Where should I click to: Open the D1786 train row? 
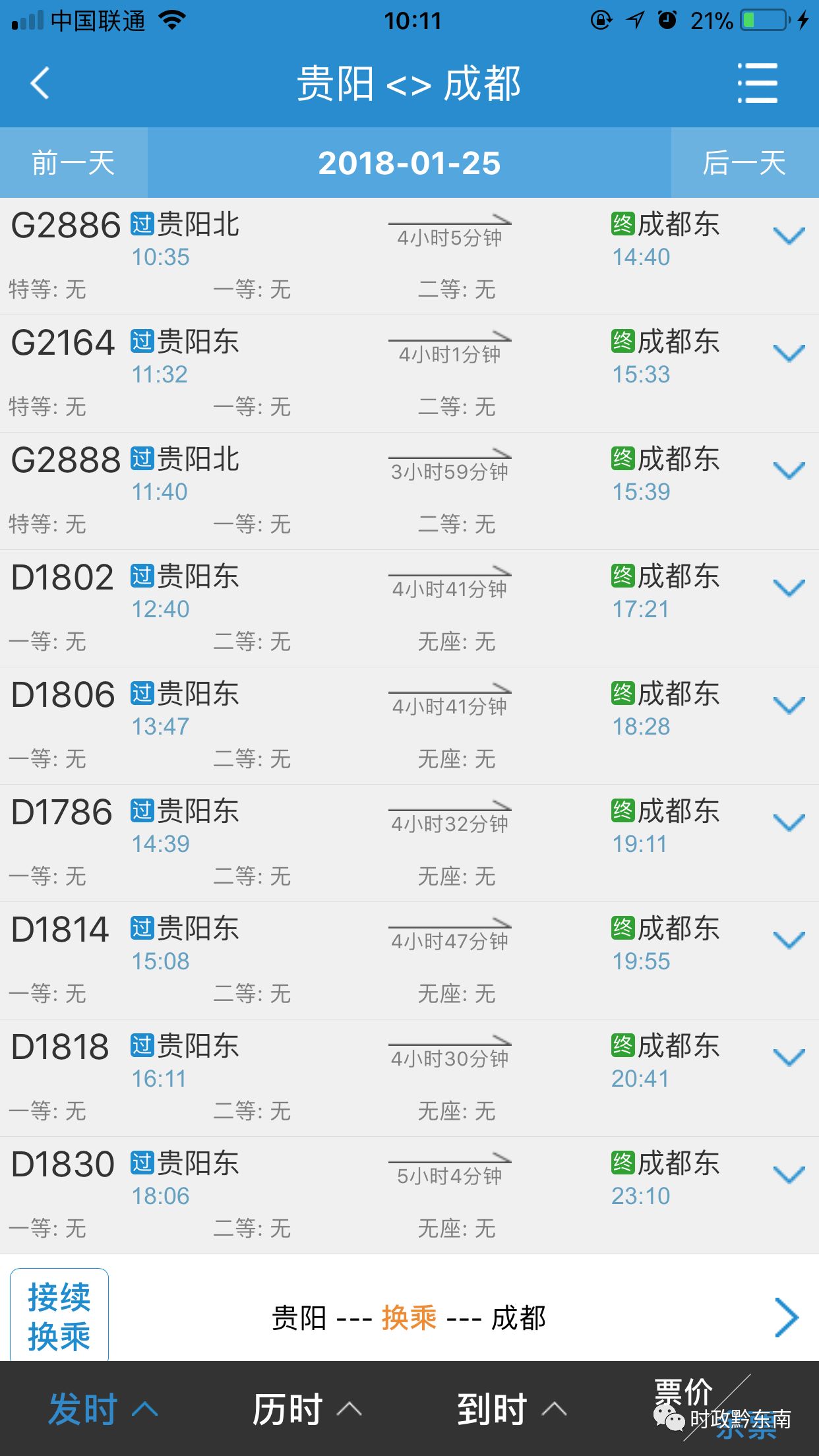tap(409, 843)
